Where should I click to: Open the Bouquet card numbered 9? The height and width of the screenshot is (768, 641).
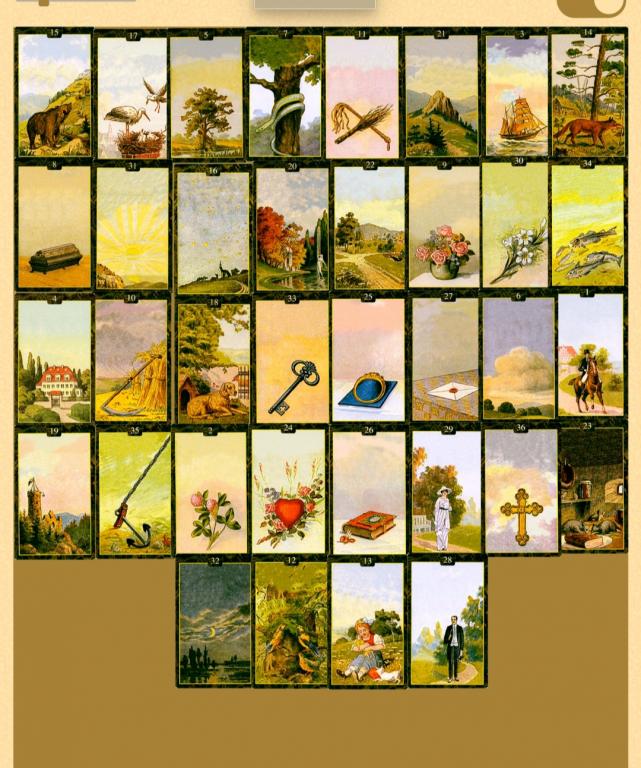443,227
